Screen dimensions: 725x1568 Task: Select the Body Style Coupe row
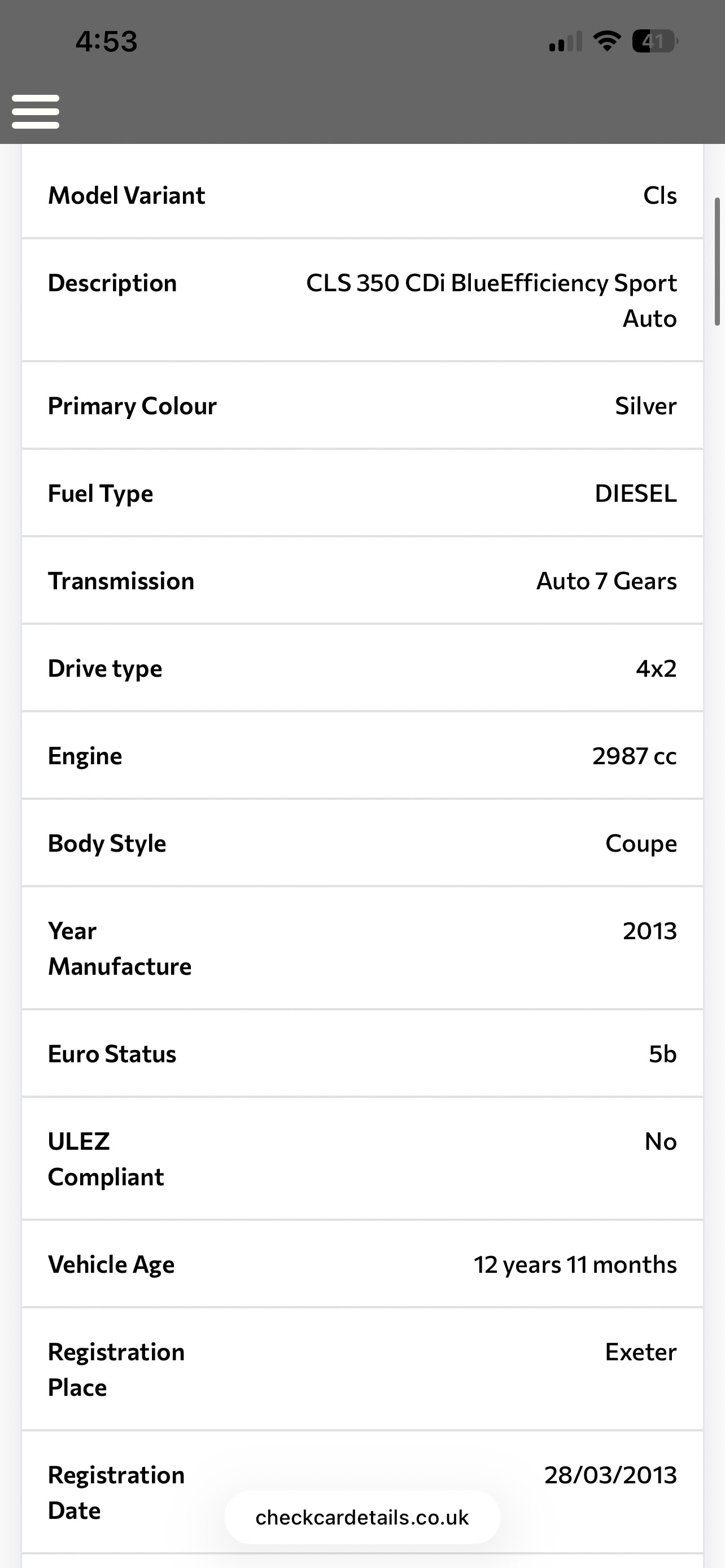coord(362,843)
